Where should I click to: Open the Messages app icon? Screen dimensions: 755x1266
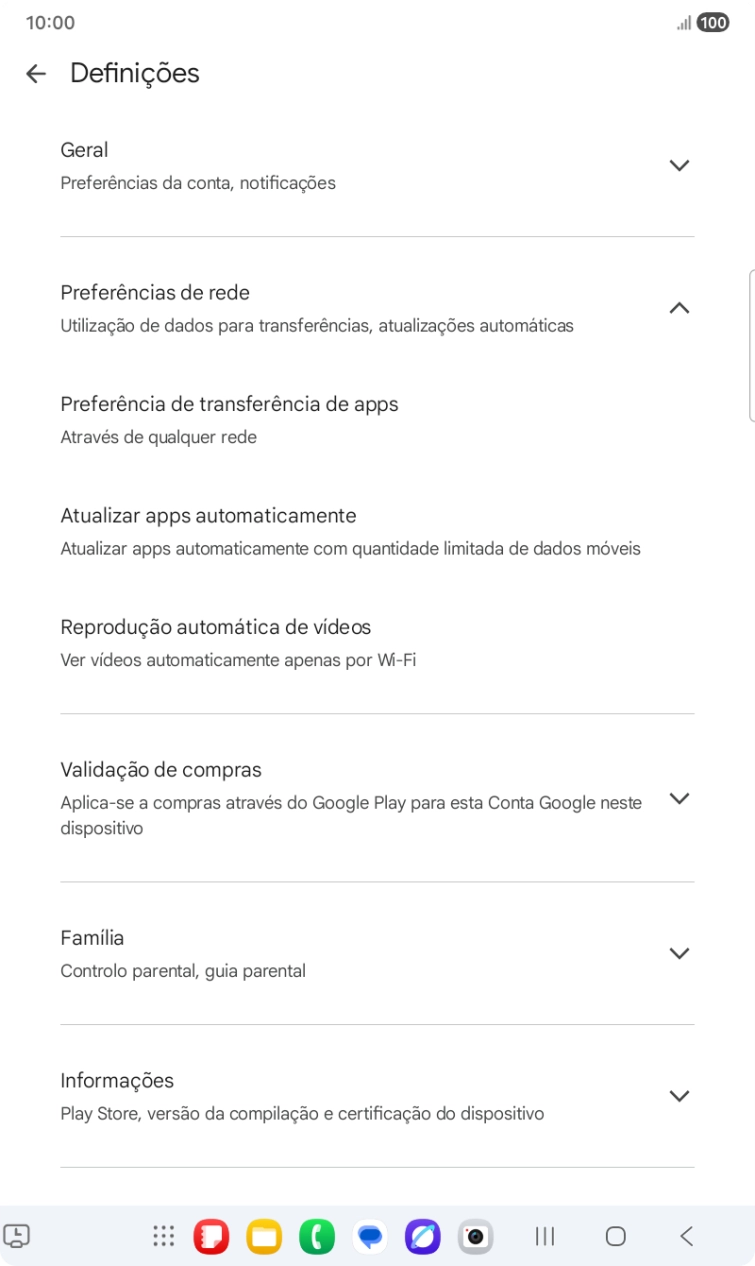[x=370, y=1236]
